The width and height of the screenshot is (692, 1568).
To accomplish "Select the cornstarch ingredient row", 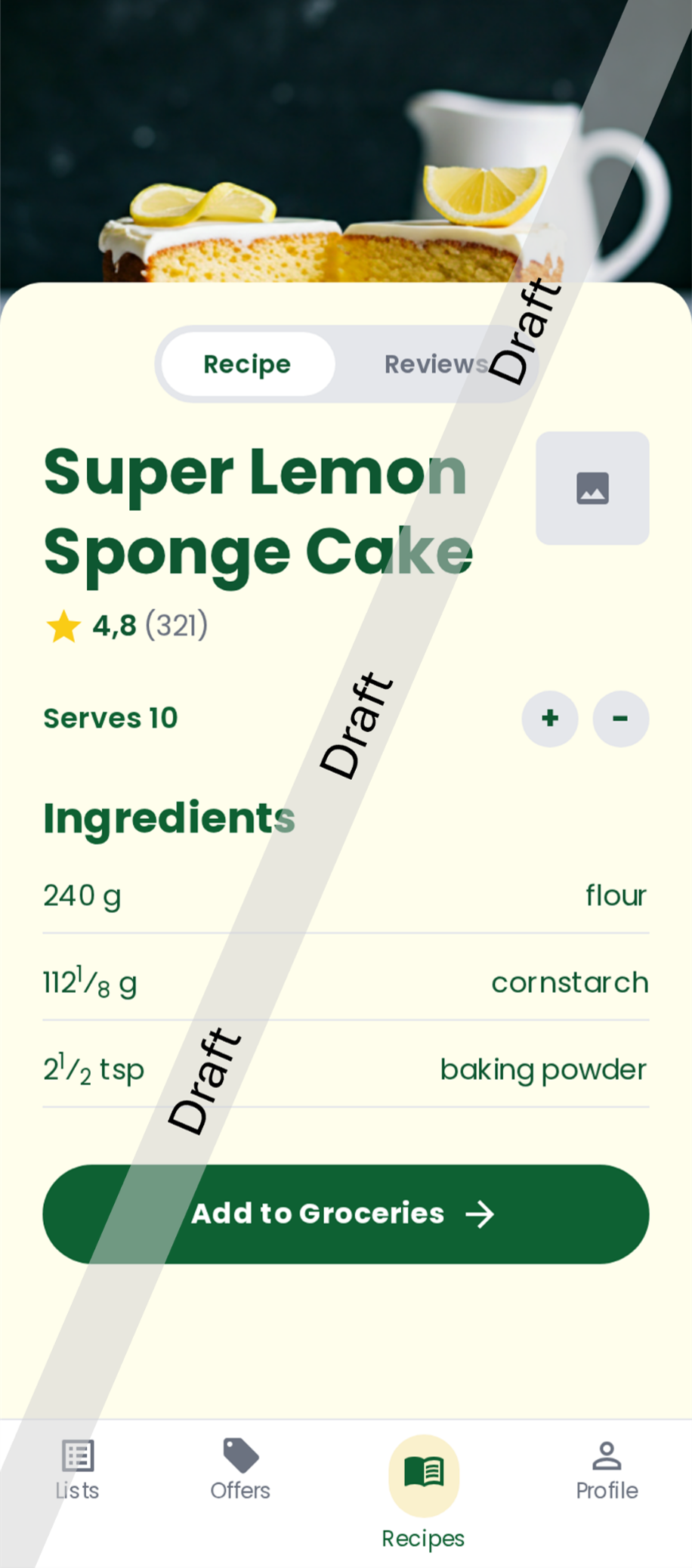I will point(346,982).
